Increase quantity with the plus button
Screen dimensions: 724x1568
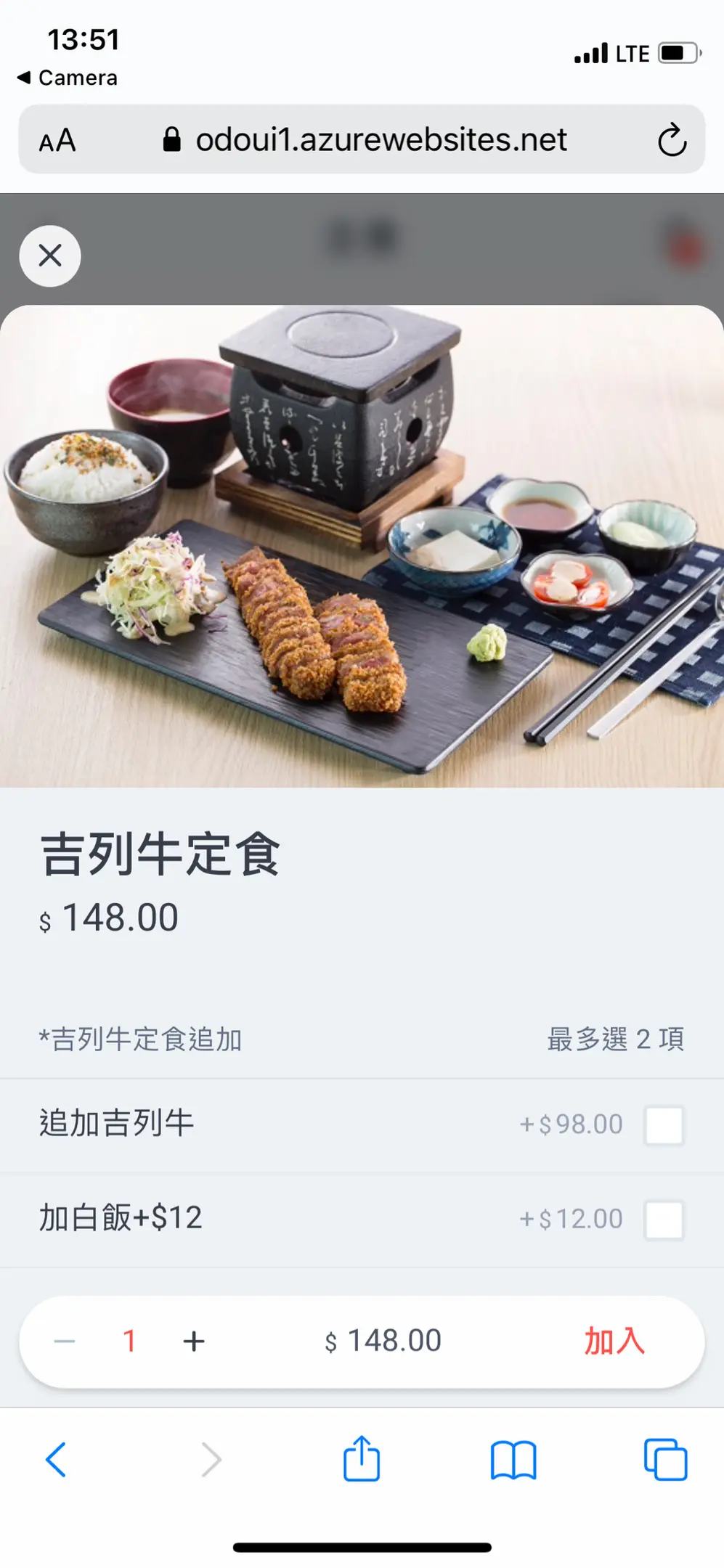[x=194, y=1342]
